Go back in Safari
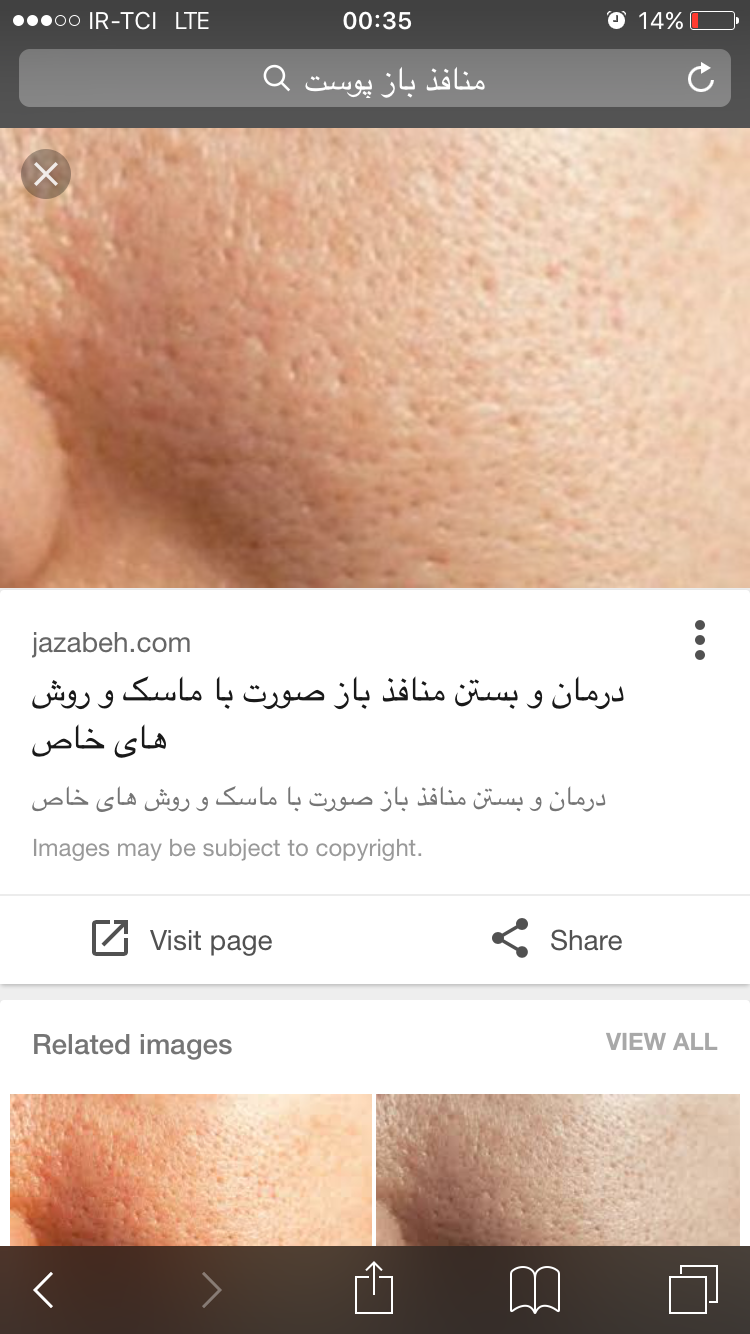The width and height of the screenshot is (750, 1334). (x=43, y=1290)
